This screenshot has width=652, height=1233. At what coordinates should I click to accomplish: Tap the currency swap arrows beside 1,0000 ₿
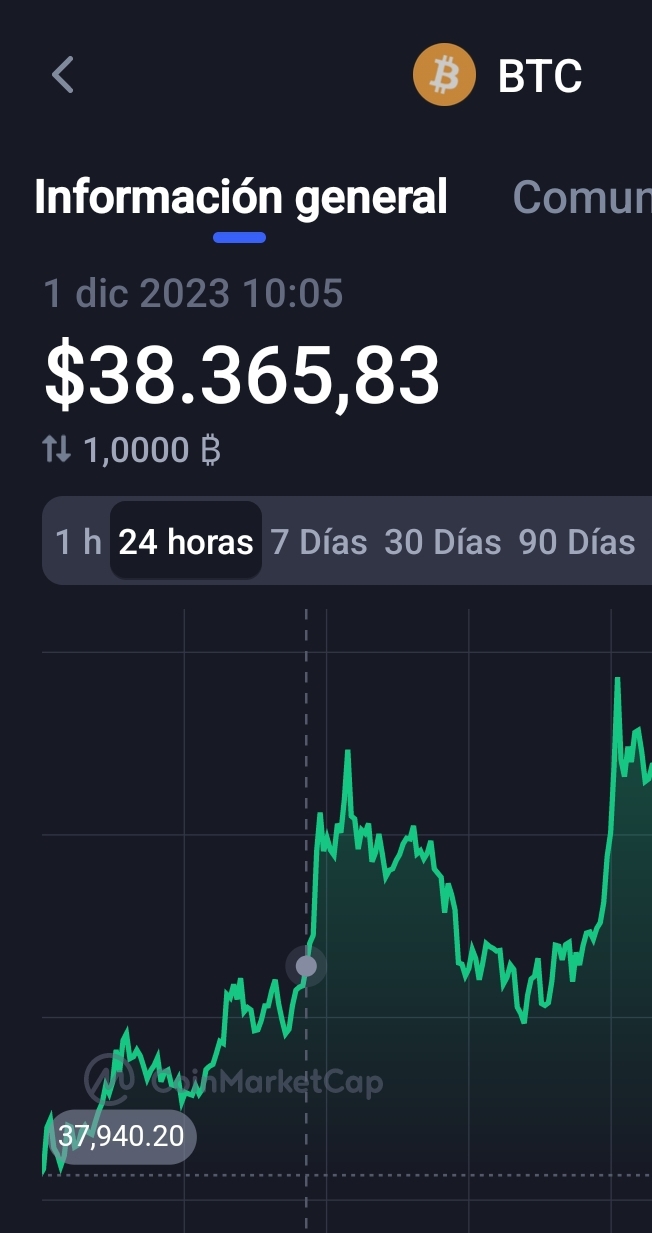(x=57, y=450)
